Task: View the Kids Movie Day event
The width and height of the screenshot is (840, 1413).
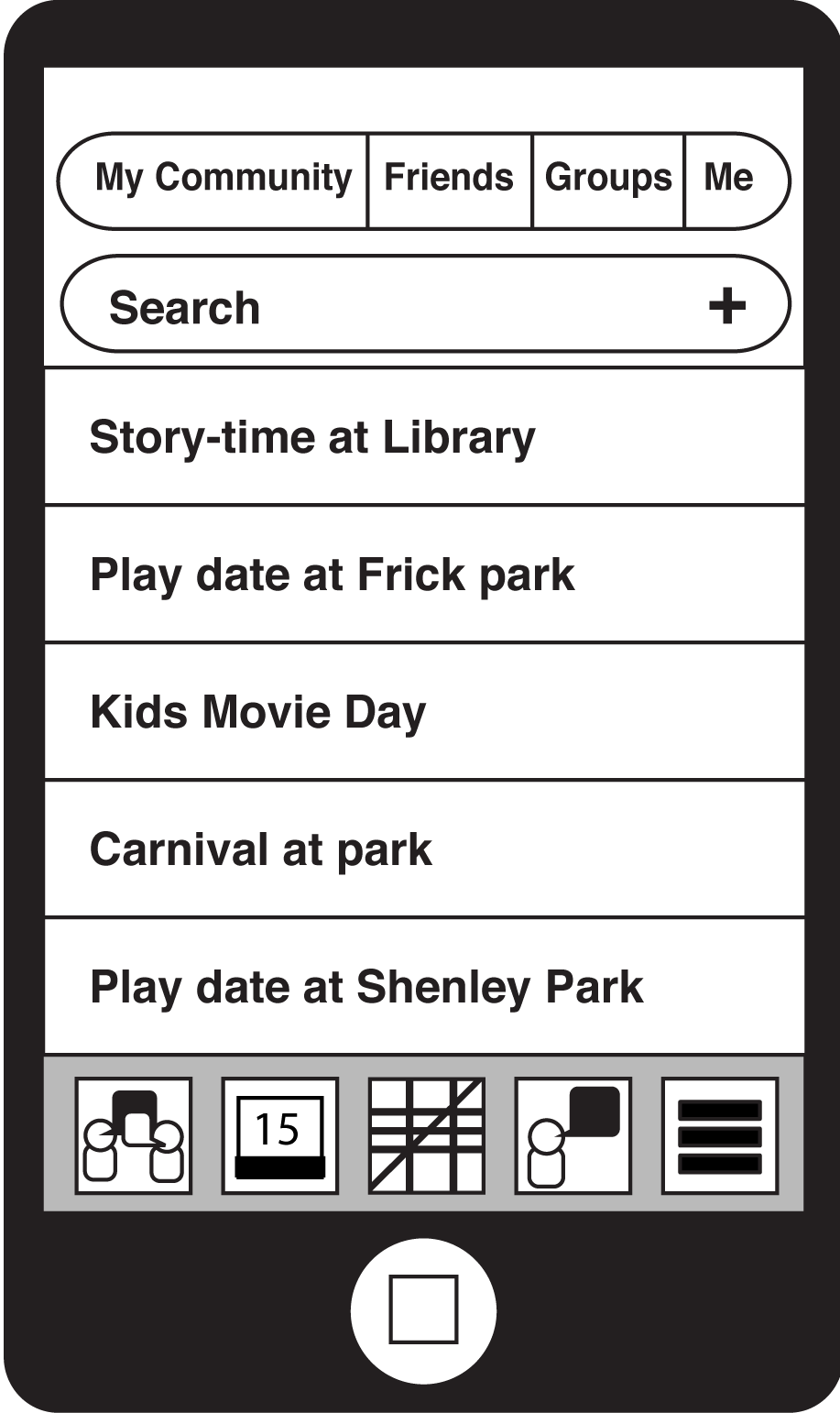Action: 424,712
